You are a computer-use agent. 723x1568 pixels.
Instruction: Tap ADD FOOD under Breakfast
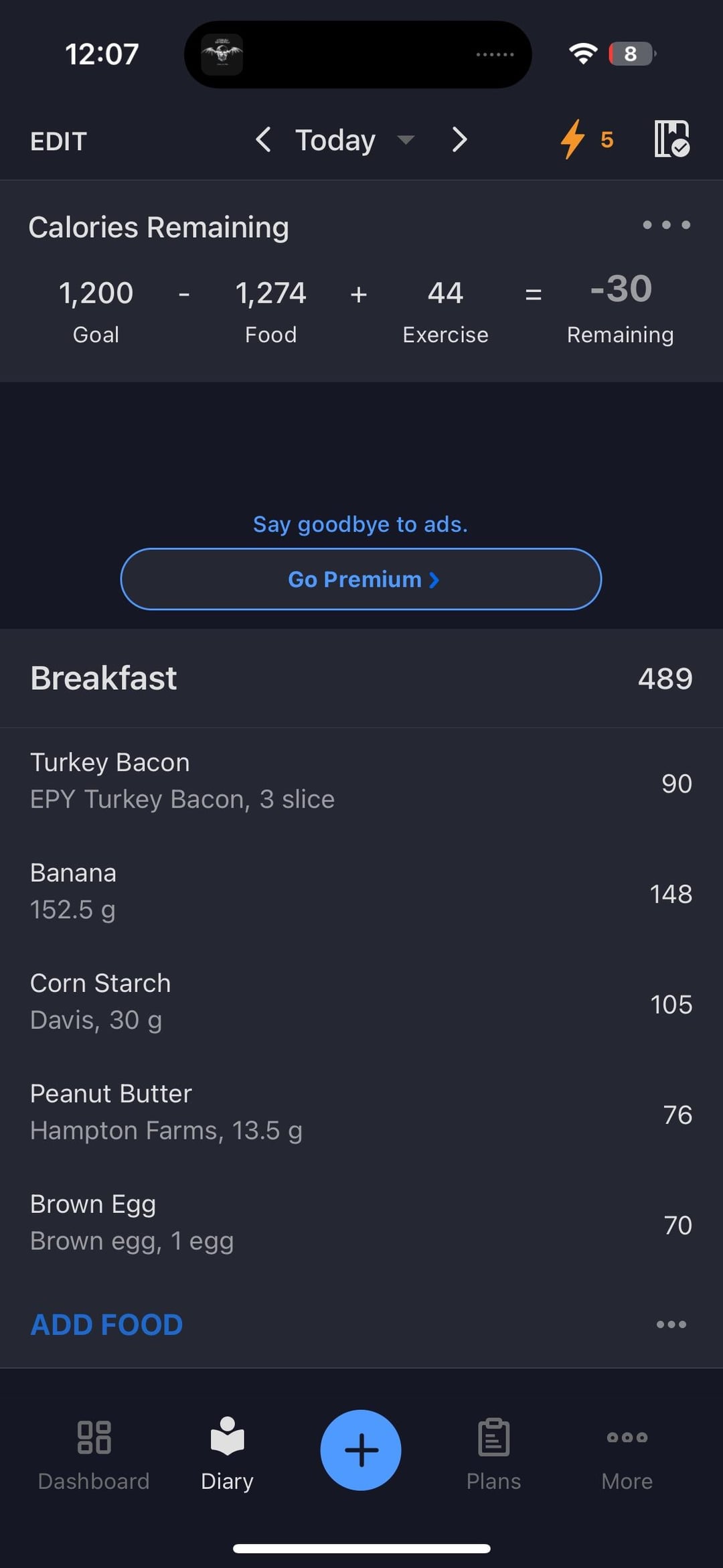[x=106, y=1324]
